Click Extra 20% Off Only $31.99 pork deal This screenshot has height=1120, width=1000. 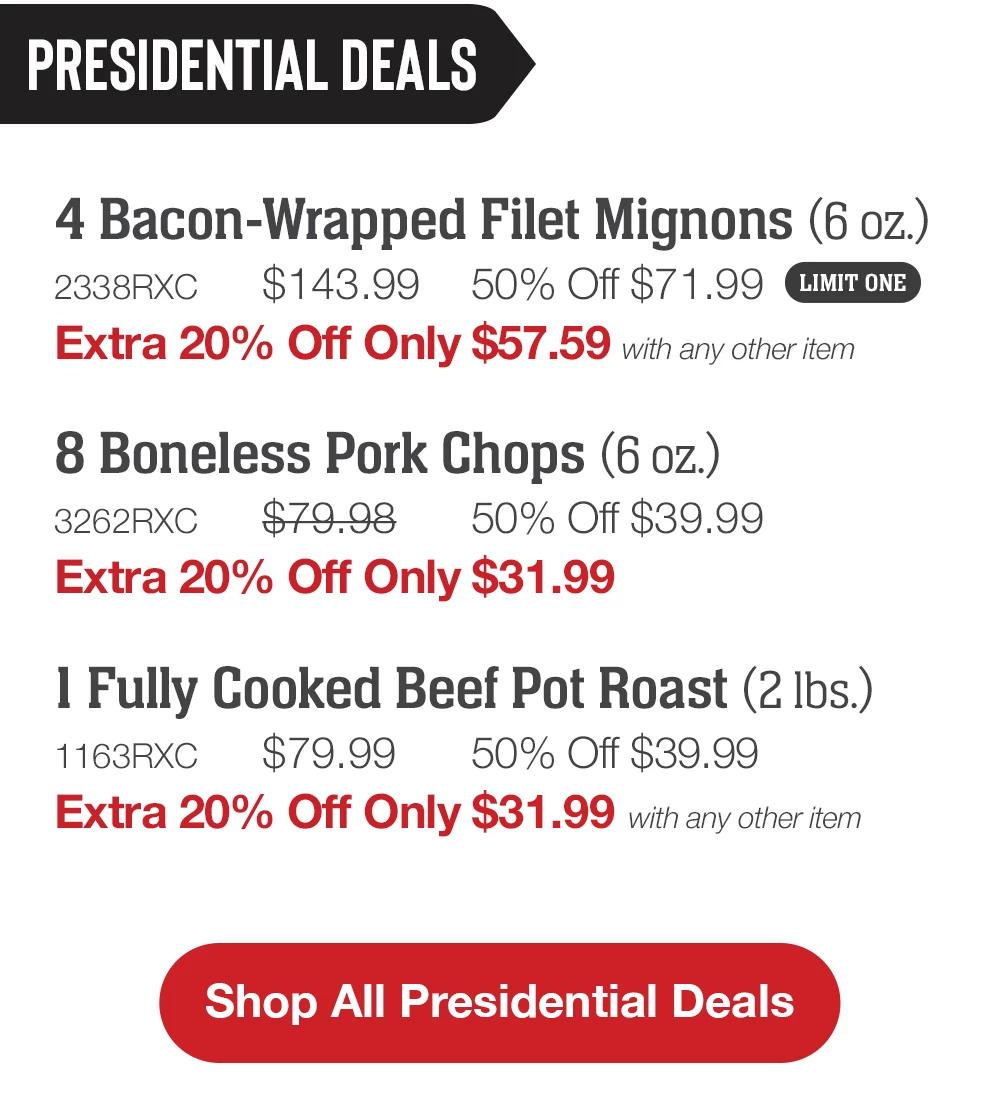[x=334, y=577]
